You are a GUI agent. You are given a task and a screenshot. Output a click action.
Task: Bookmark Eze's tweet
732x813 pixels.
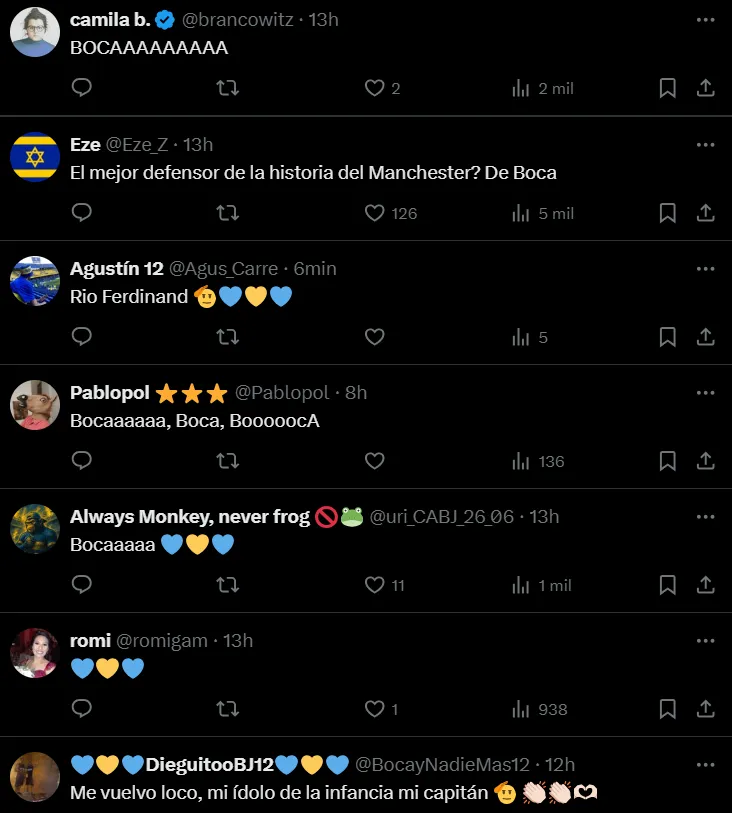point(667,213)
